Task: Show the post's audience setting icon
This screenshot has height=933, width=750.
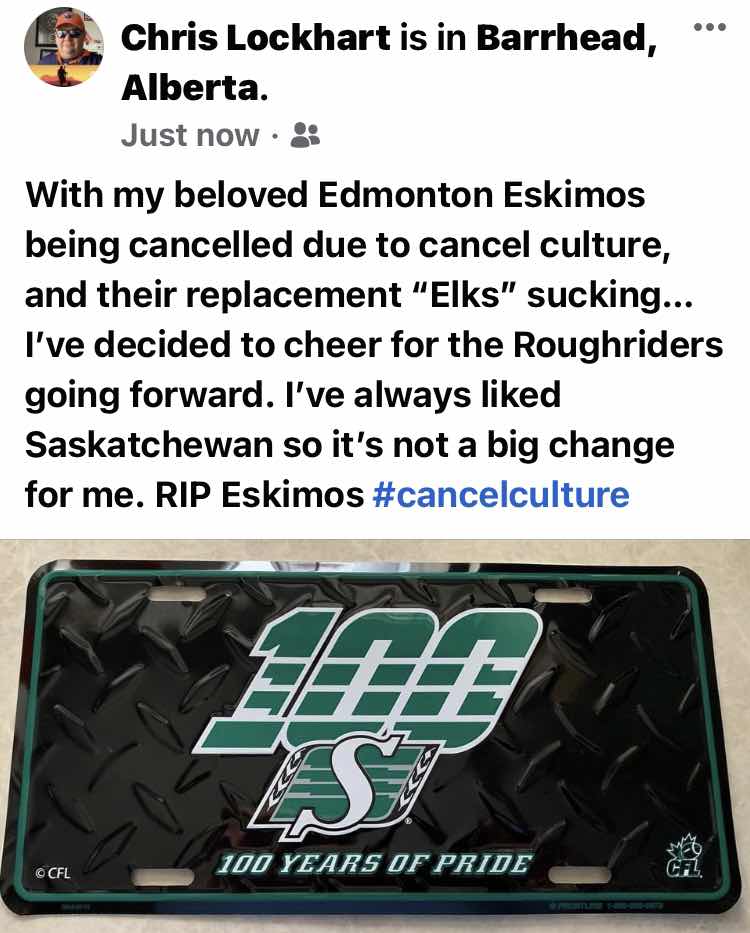Action: (304, 135)
